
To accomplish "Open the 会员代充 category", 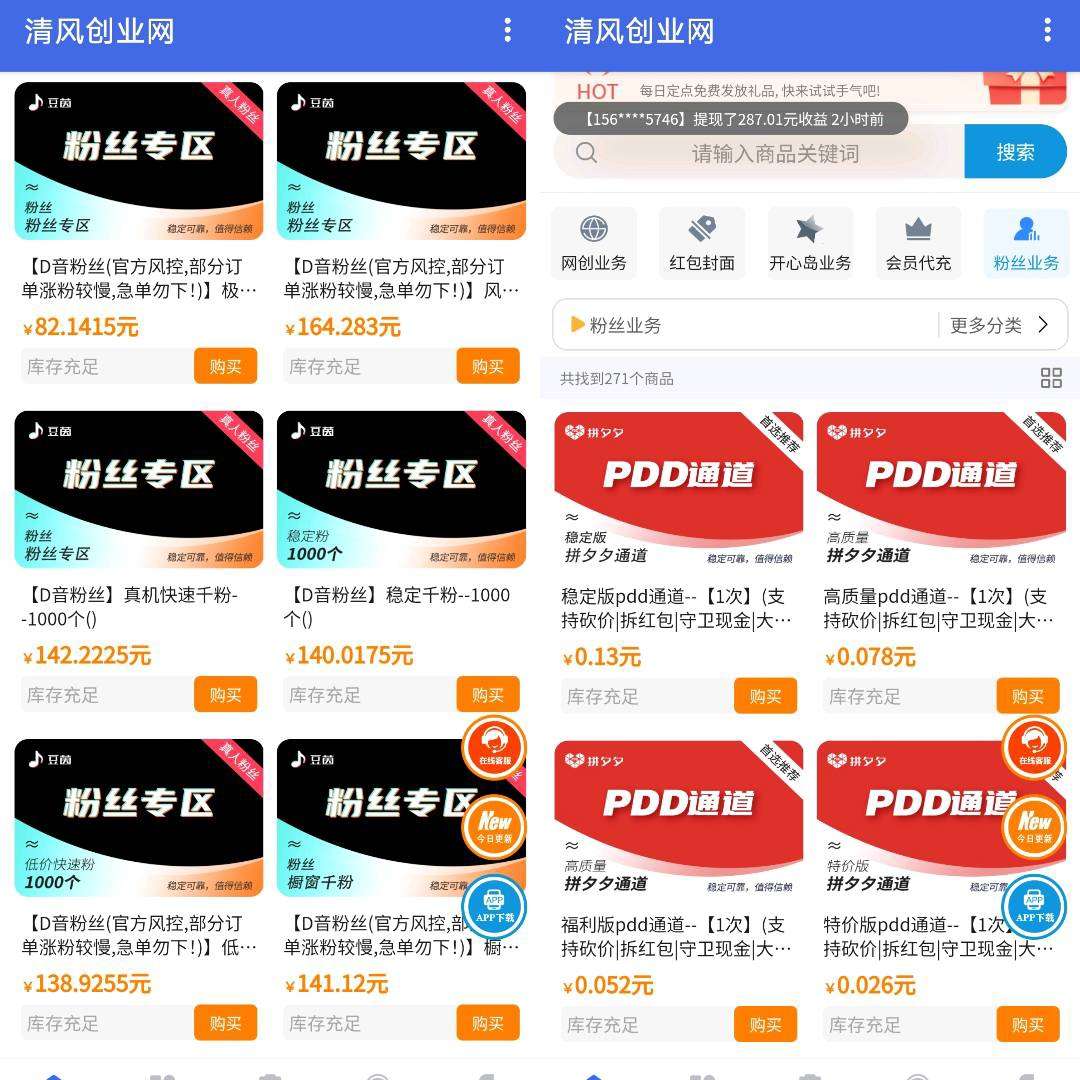I will (x=918, y=243).
